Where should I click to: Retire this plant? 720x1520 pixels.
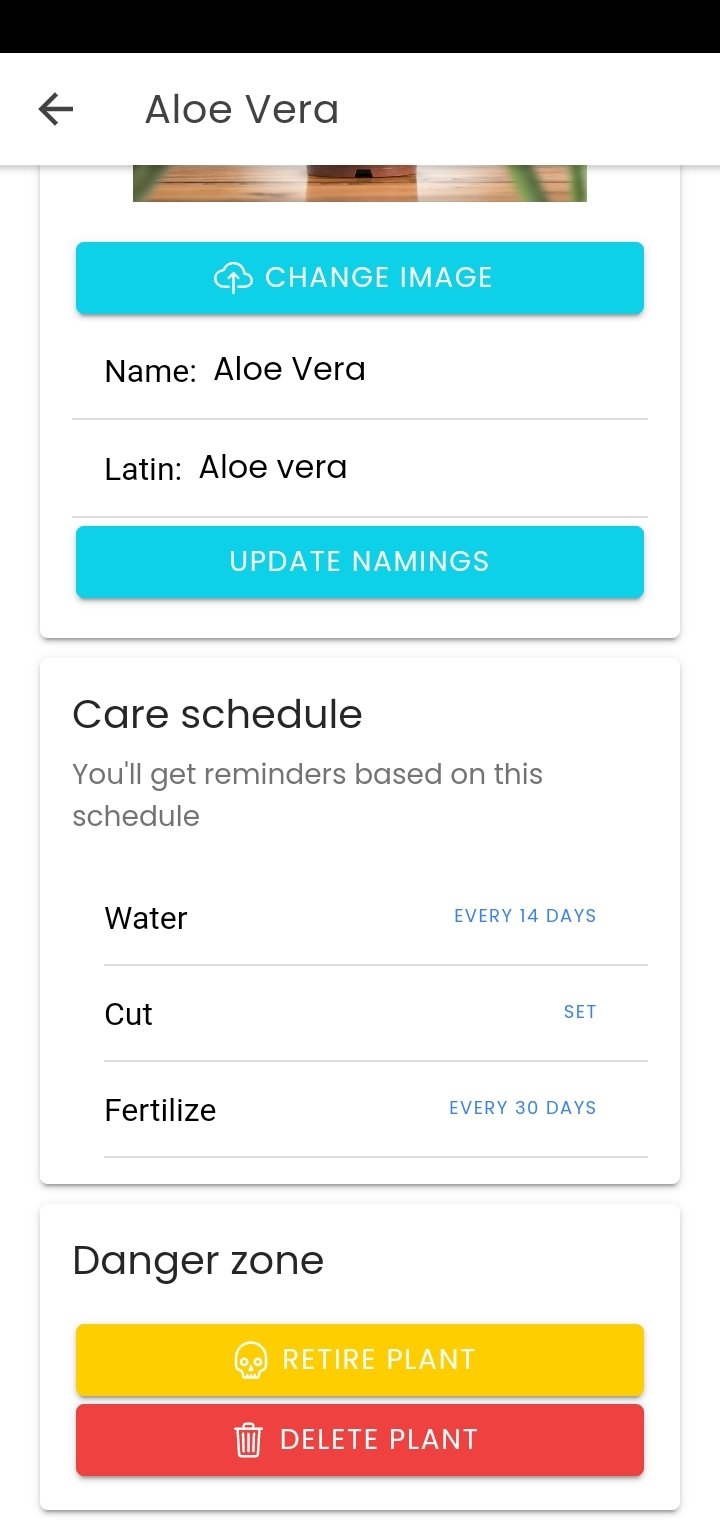[360, 1360]
